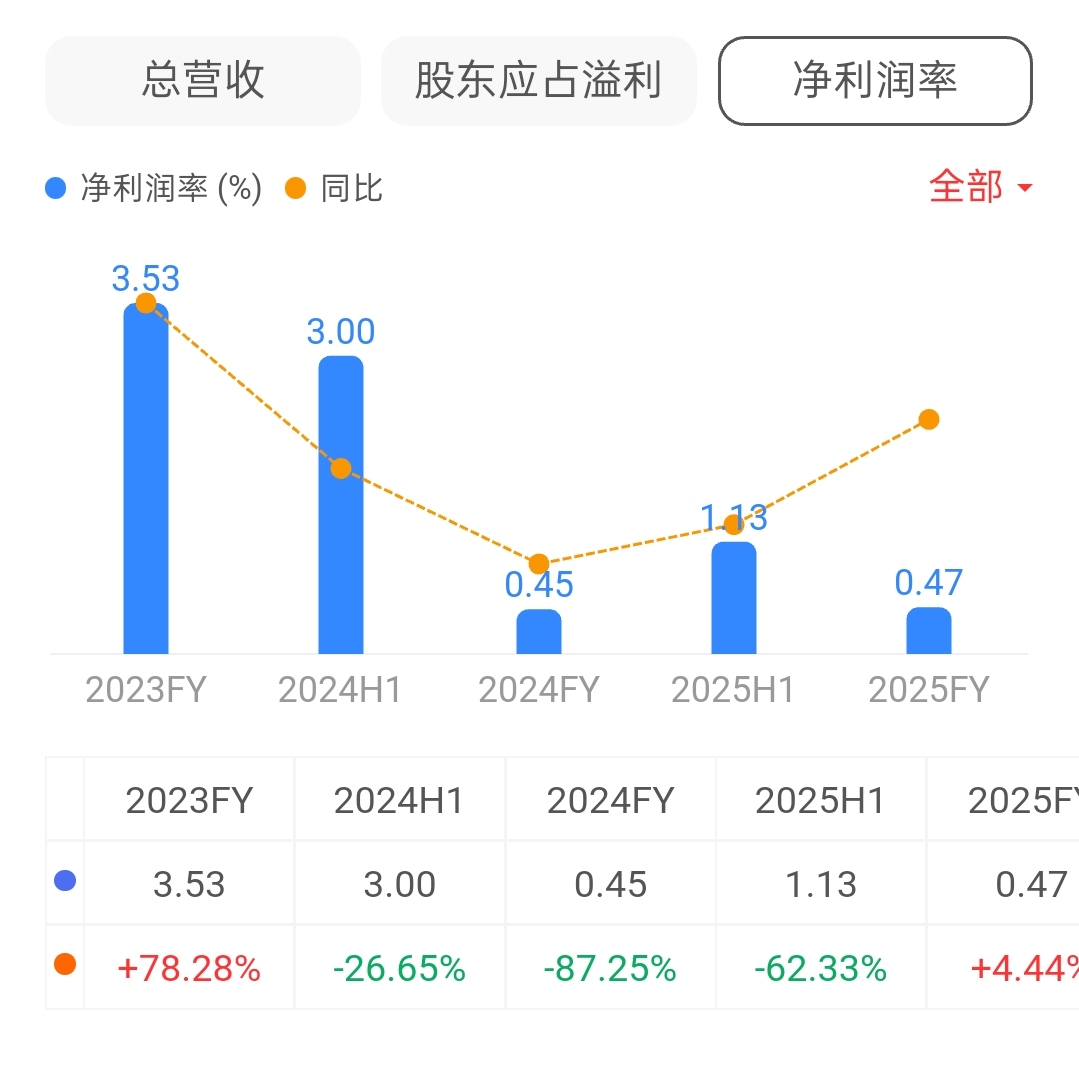Open the 全部 period dropdown
This screenshot has width=1079, height=1087.
[980, 187]
